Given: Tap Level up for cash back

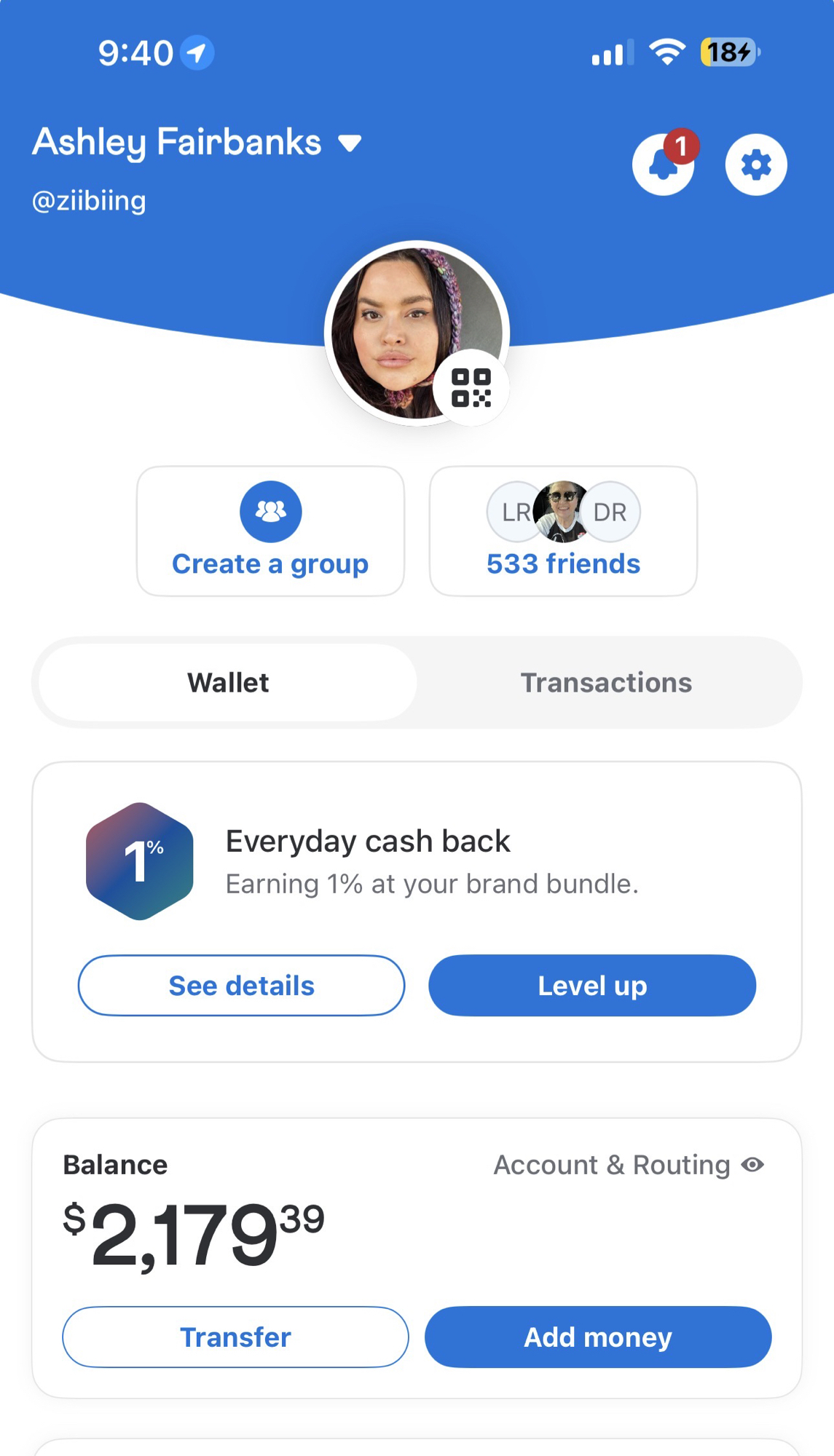Looking at the screenshot, I should (x=592, y=986).
